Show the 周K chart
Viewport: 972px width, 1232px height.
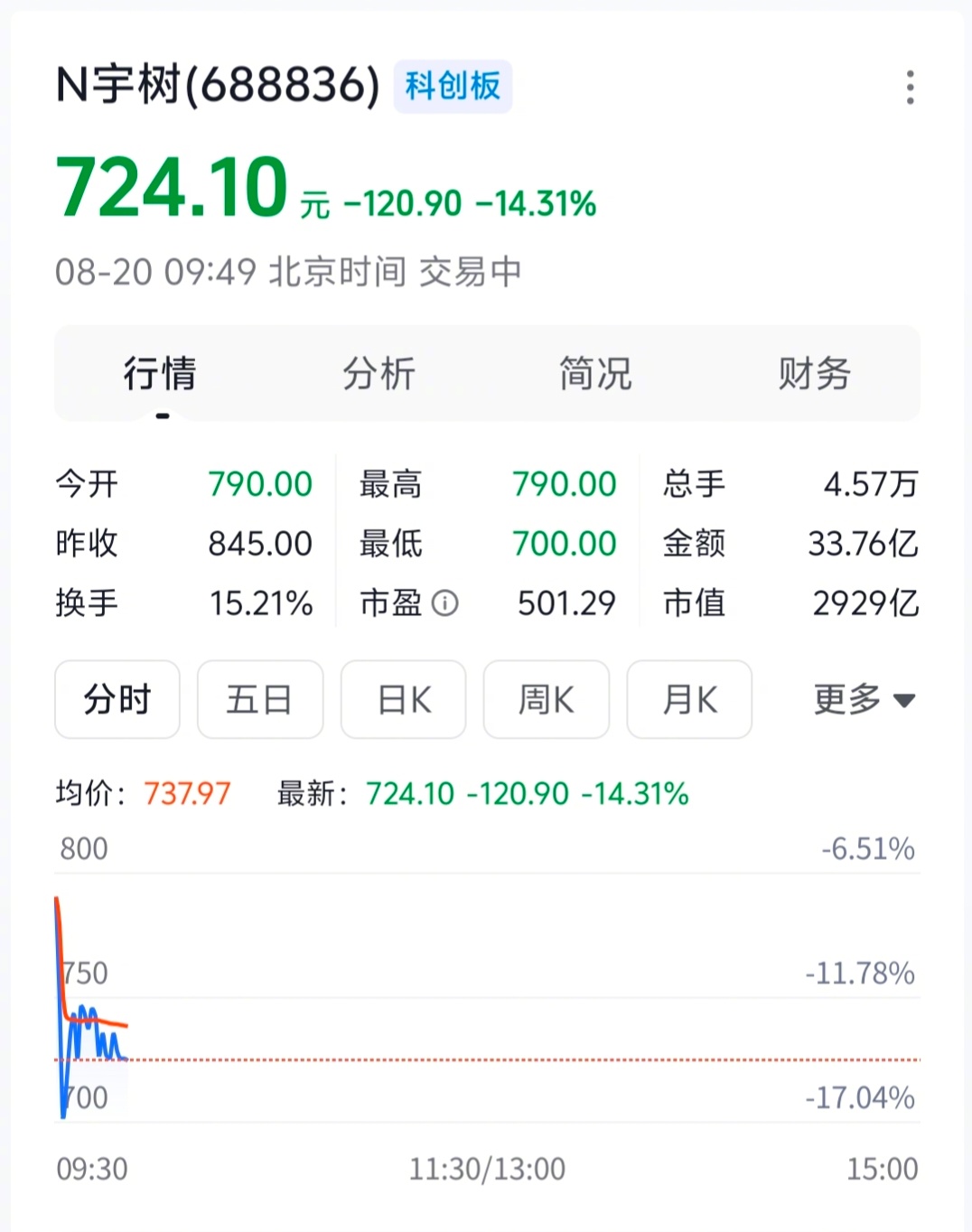(x=547, y=699)
